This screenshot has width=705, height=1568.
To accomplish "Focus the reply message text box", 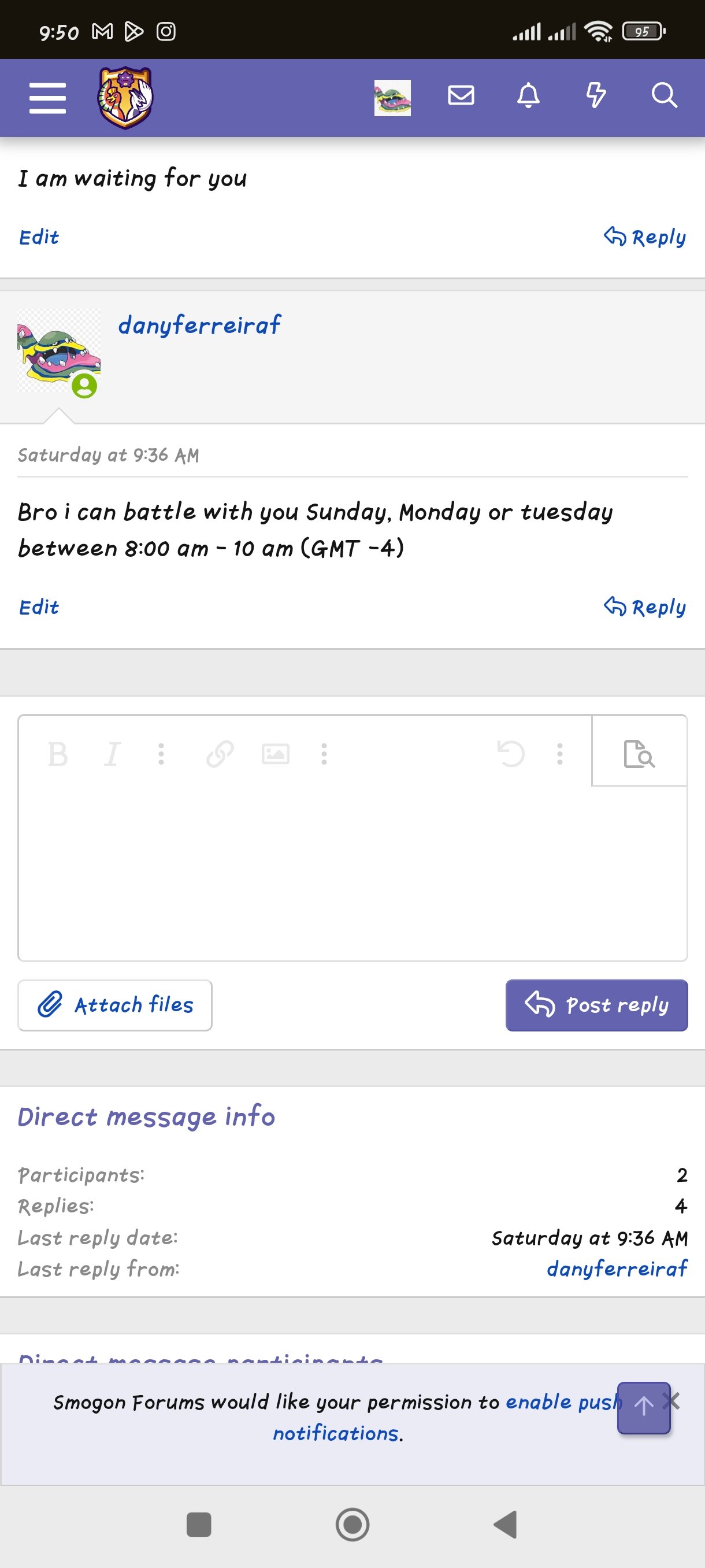I will click(x=353, y=870).
